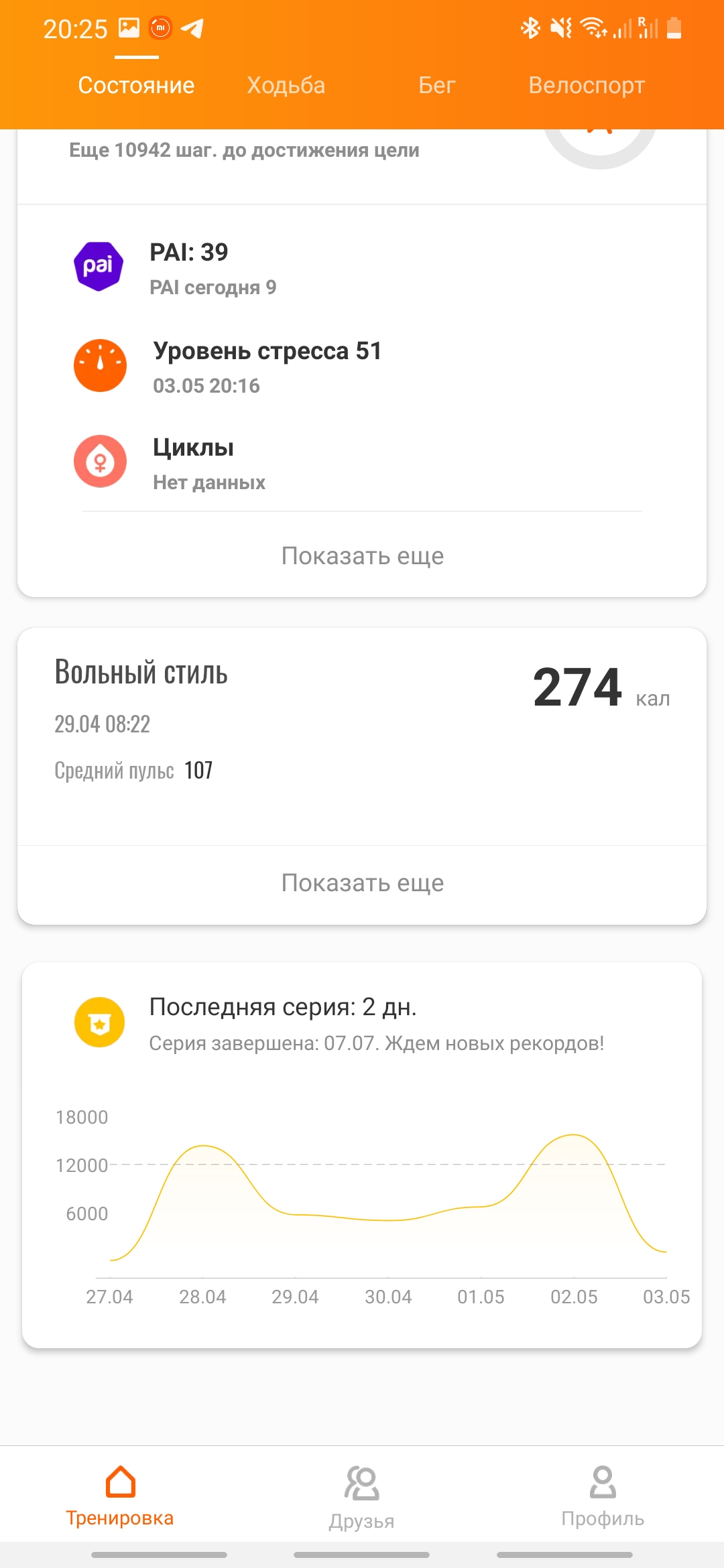Screen dimensions: 724x1568
Task: Switch to the Ходьба tab
Action: click(286, 86)
